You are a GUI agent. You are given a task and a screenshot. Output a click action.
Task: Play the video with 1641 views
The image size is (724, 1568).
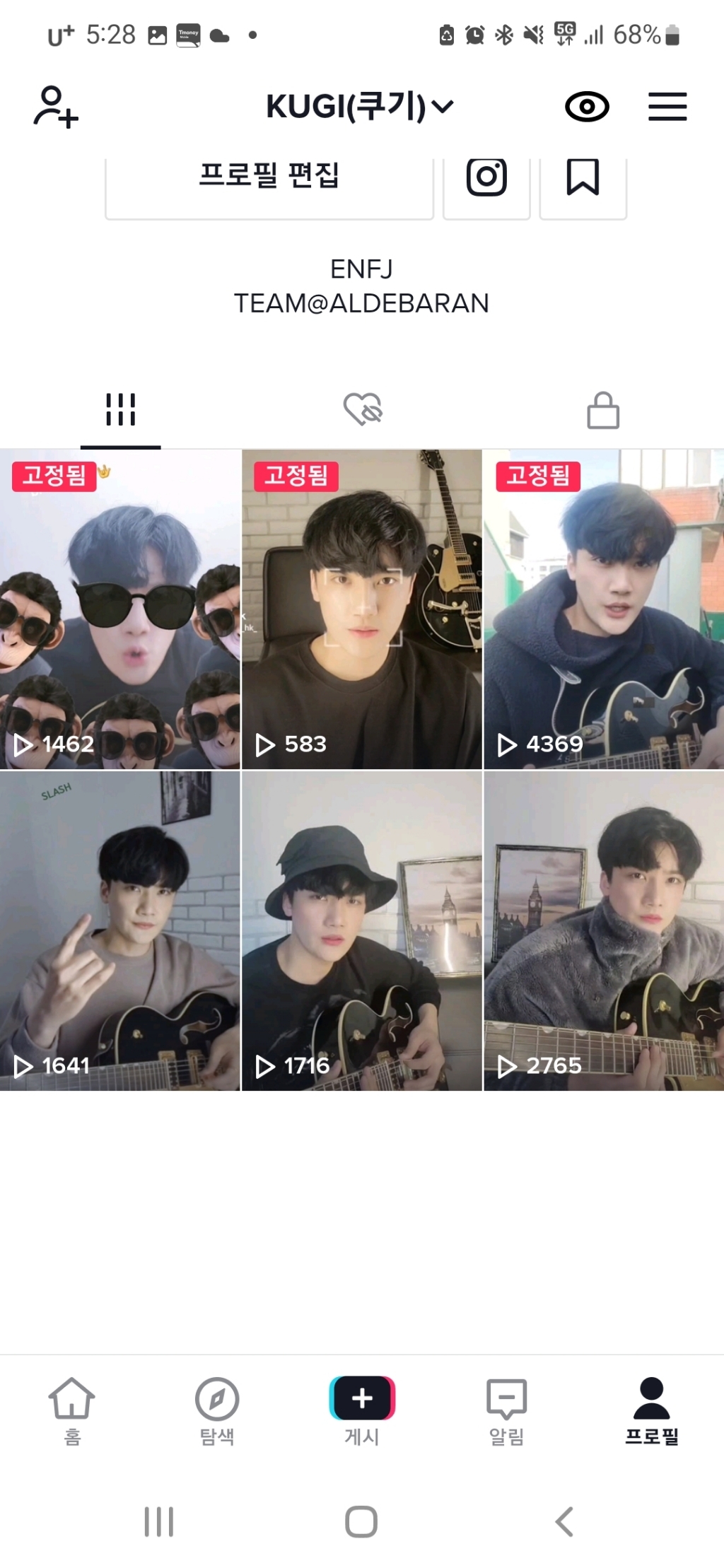coord(120,930)
